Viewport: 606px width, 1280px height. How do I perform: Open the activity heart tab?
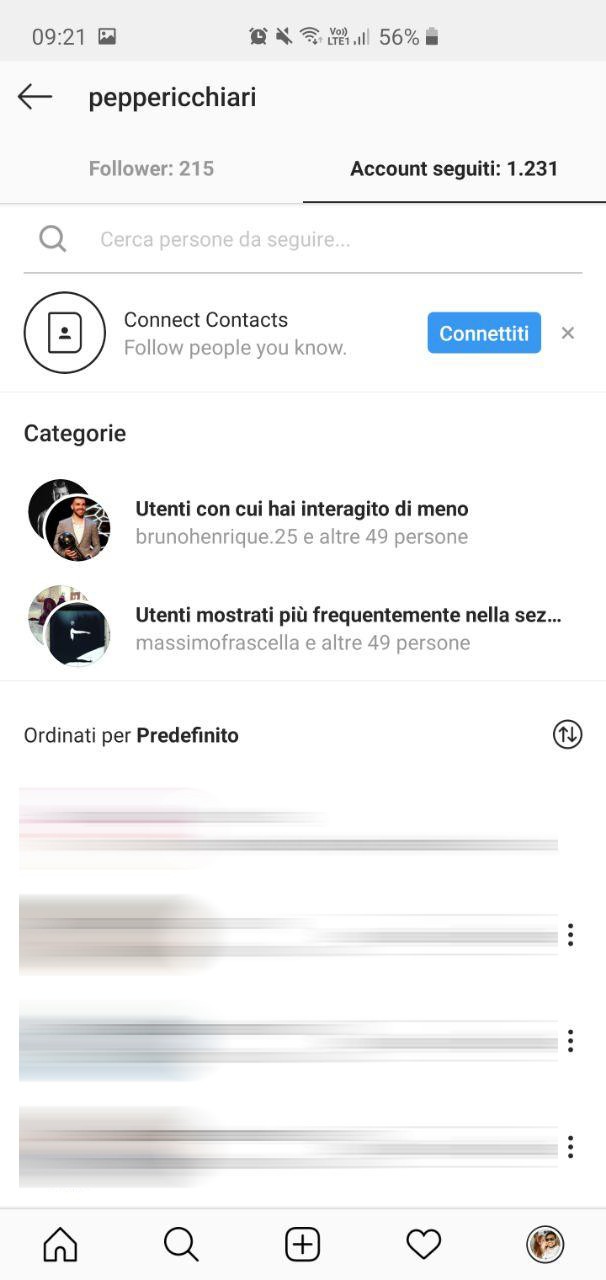(424, 1245)
